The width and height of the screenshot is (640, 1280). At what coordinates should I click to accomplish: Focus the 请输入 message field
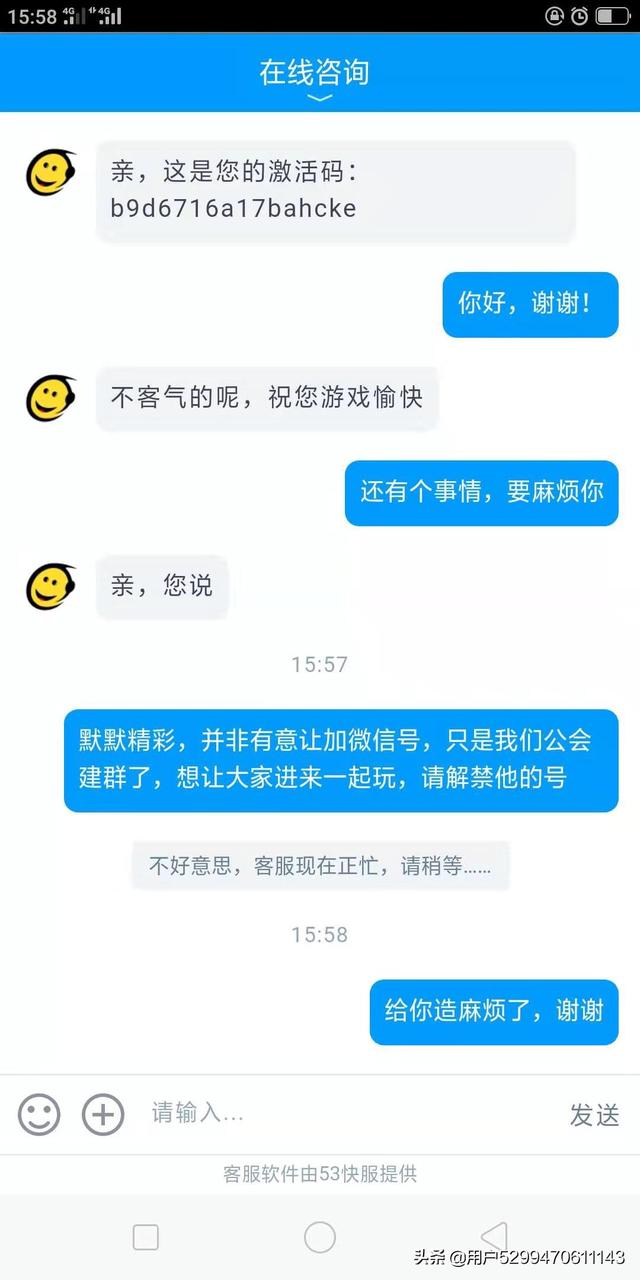point(340,1113)
